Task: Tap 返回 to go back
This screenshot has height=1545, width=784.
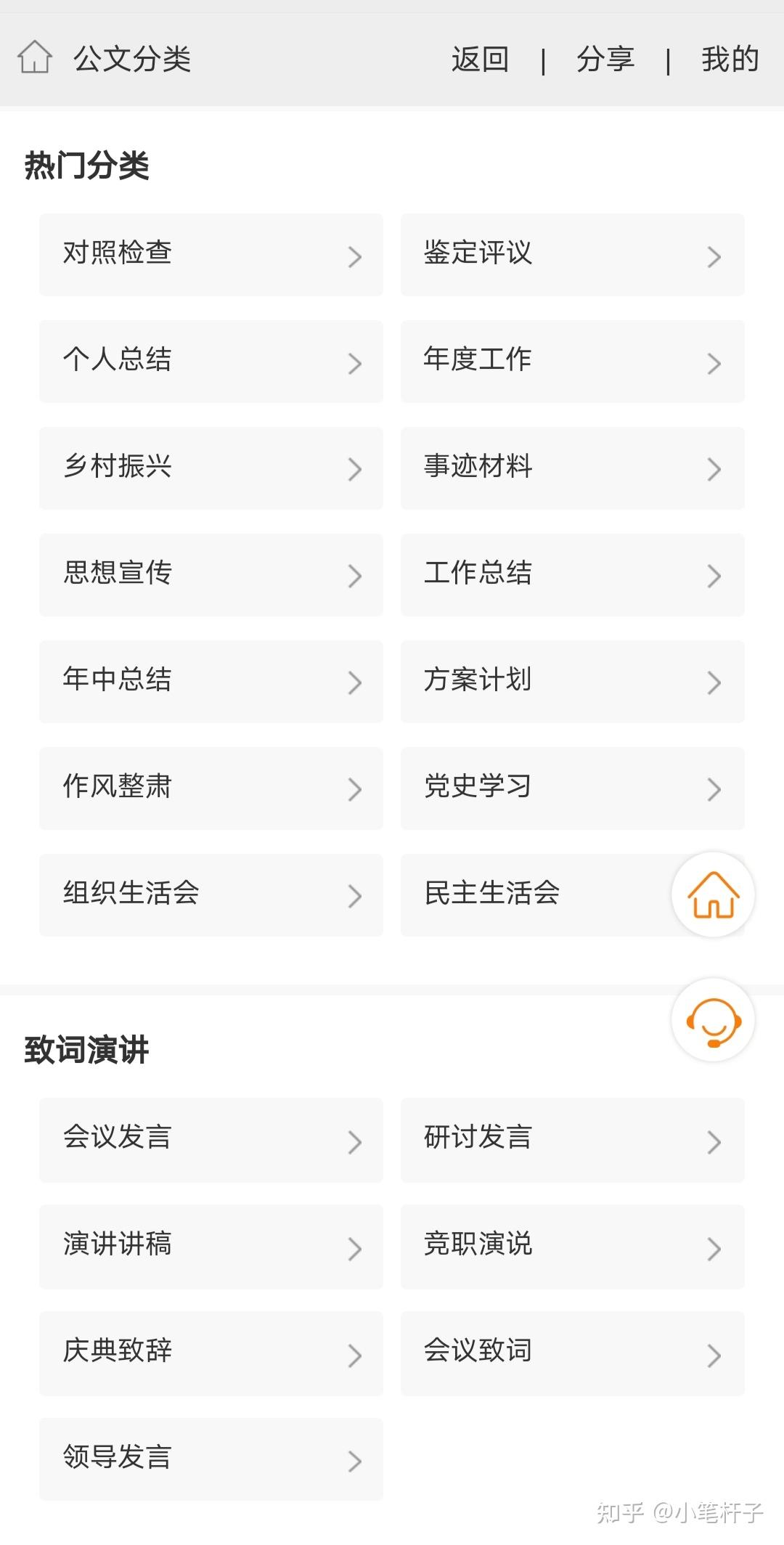Action: coord(480,60)
